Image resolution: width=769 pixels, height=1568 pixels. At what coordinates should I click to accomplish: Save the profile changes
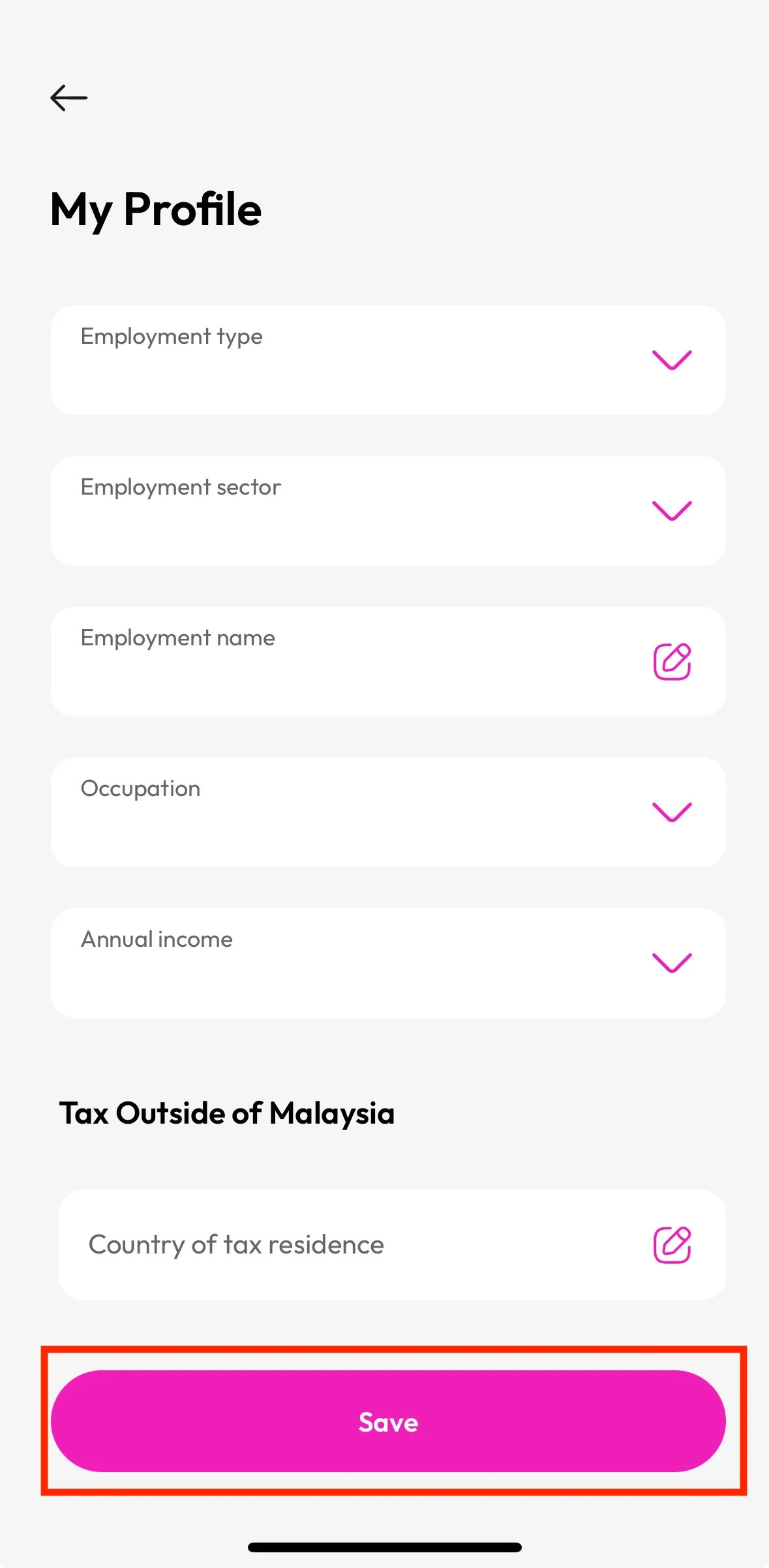[x=388, y=1421]
